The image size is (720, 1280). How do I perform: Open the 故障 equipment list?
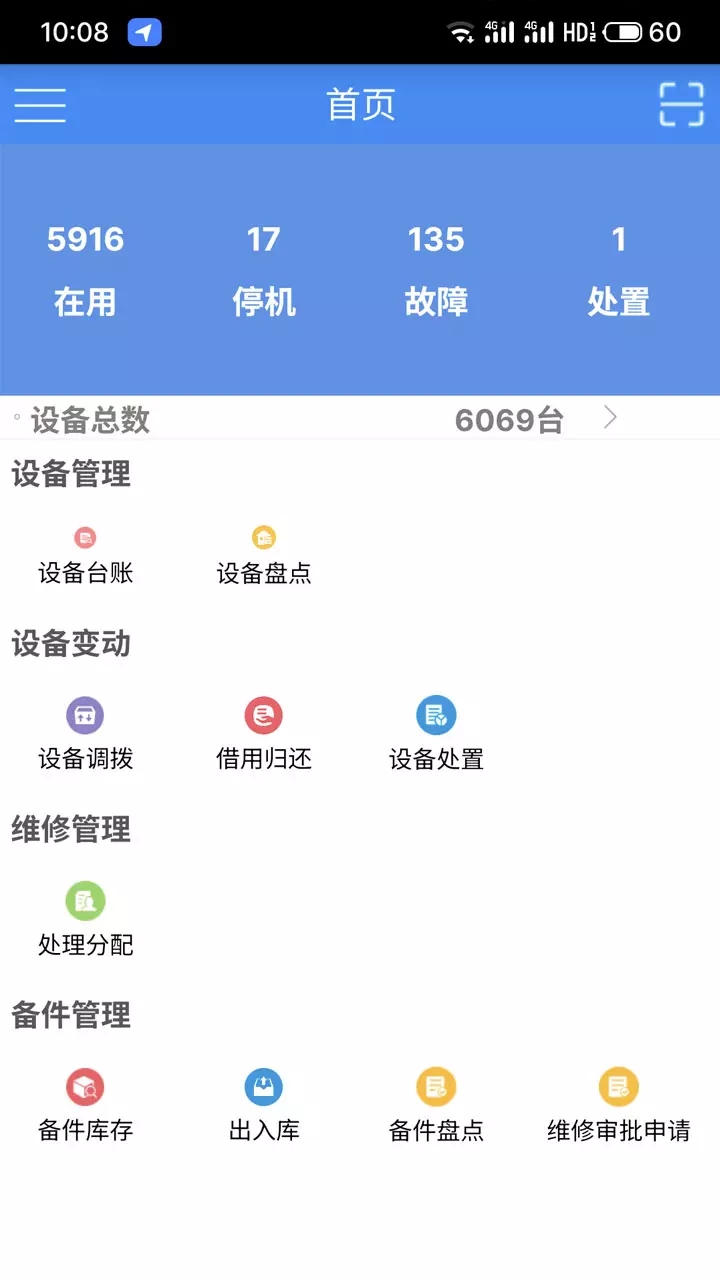[436, 270]
